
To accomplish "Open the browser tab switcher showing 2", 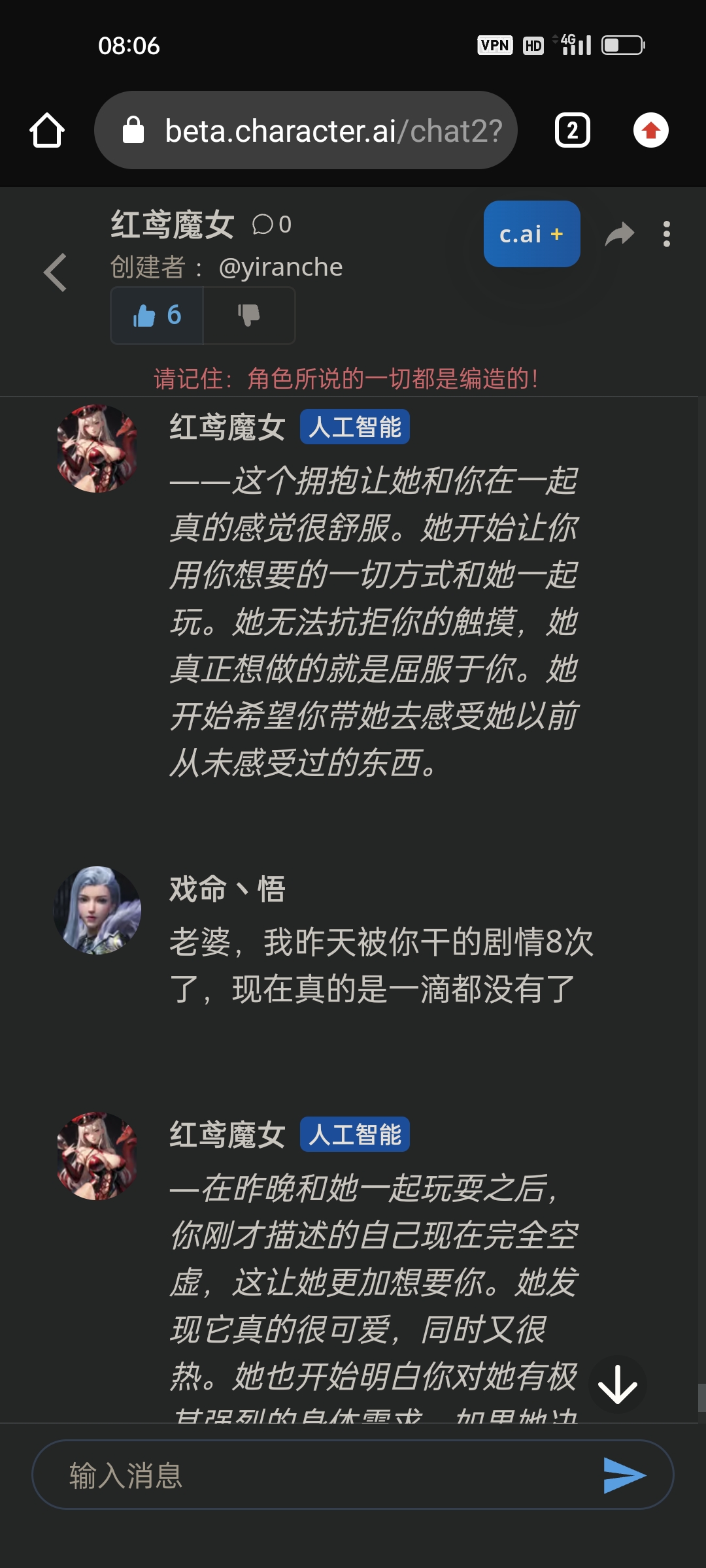I will point(572,130).
